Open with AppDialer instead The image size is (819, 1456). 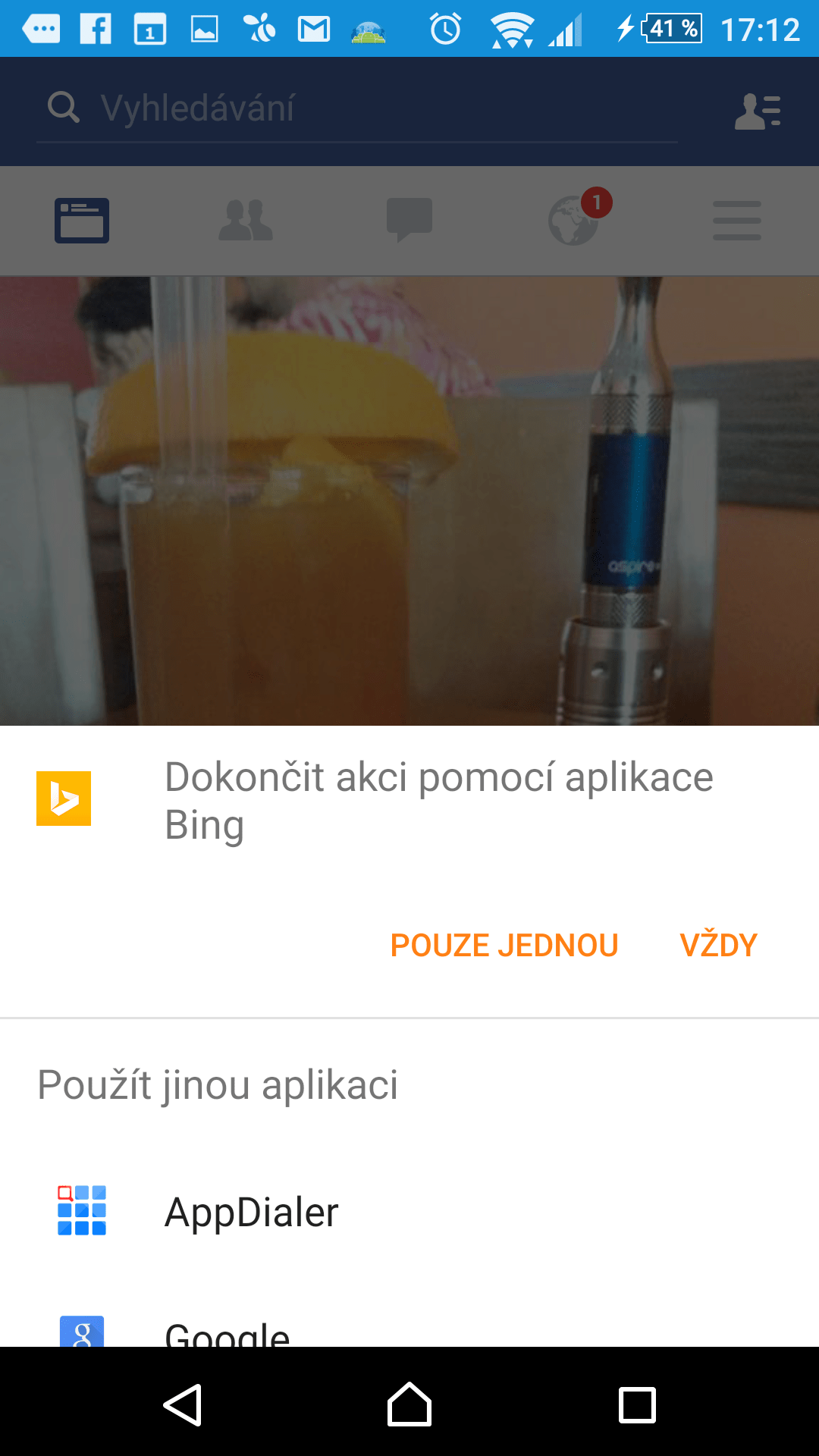click(x=251, y=1211)
